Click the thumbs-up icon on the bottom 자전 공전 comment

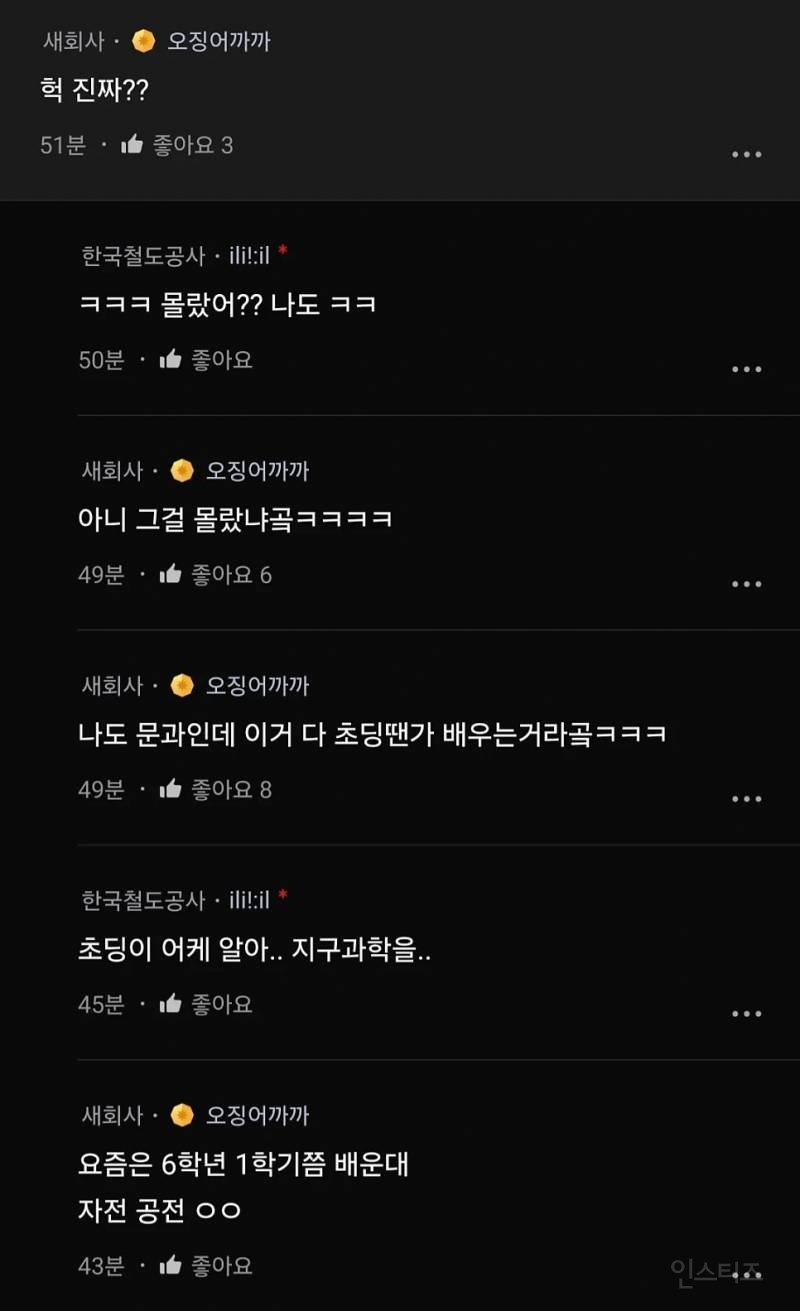pos(171,1265)
